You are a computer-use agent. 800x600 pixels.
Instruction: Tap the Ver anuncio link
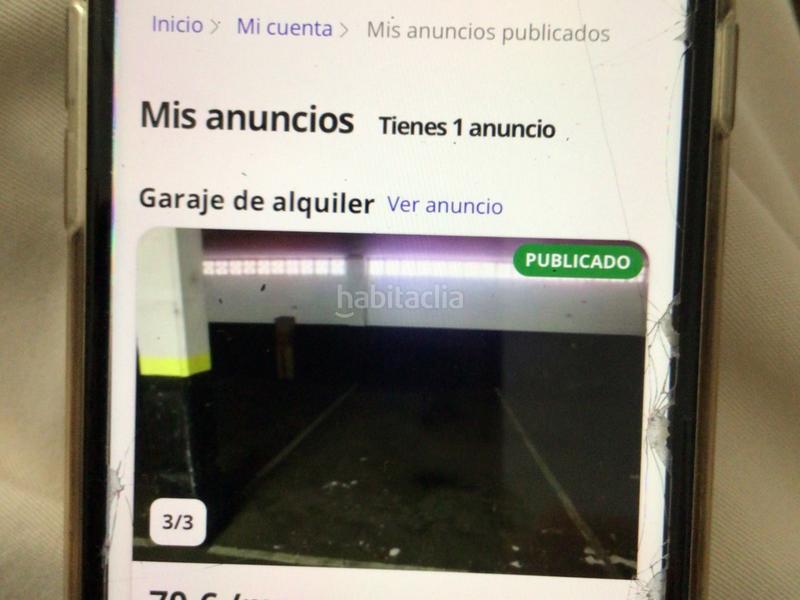point(445,205)
